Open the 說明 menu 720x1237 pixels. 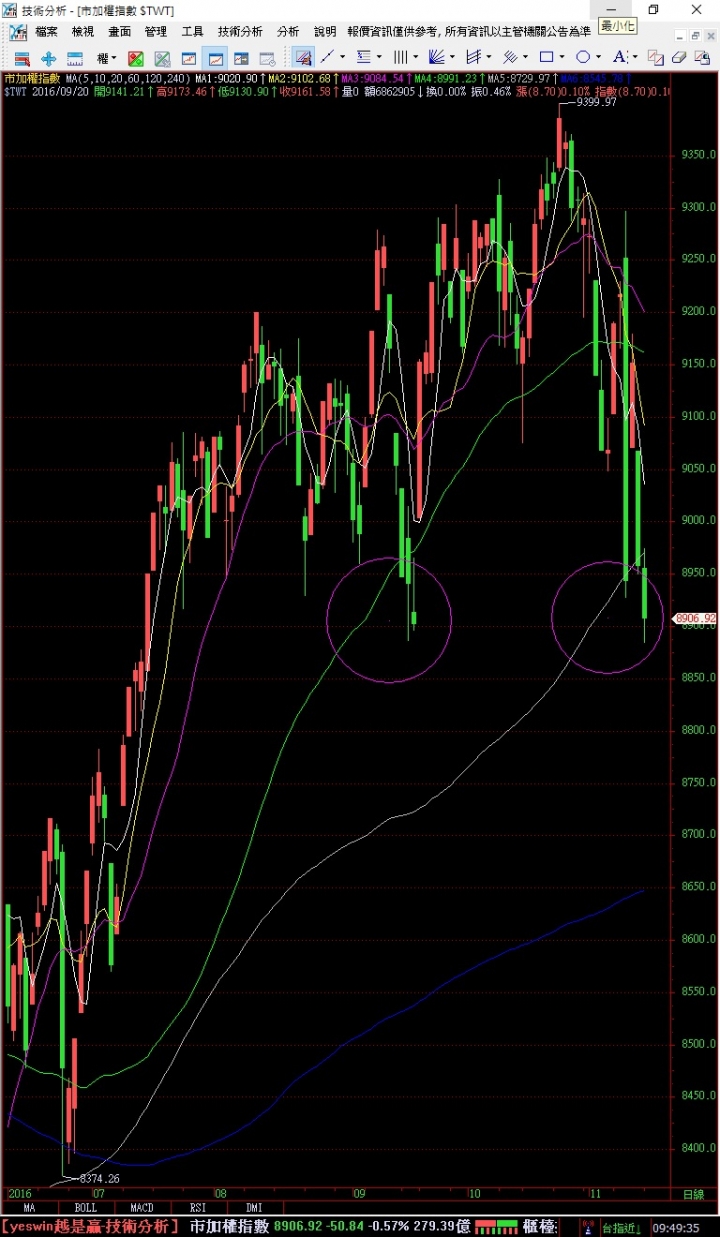pos(325,32)
